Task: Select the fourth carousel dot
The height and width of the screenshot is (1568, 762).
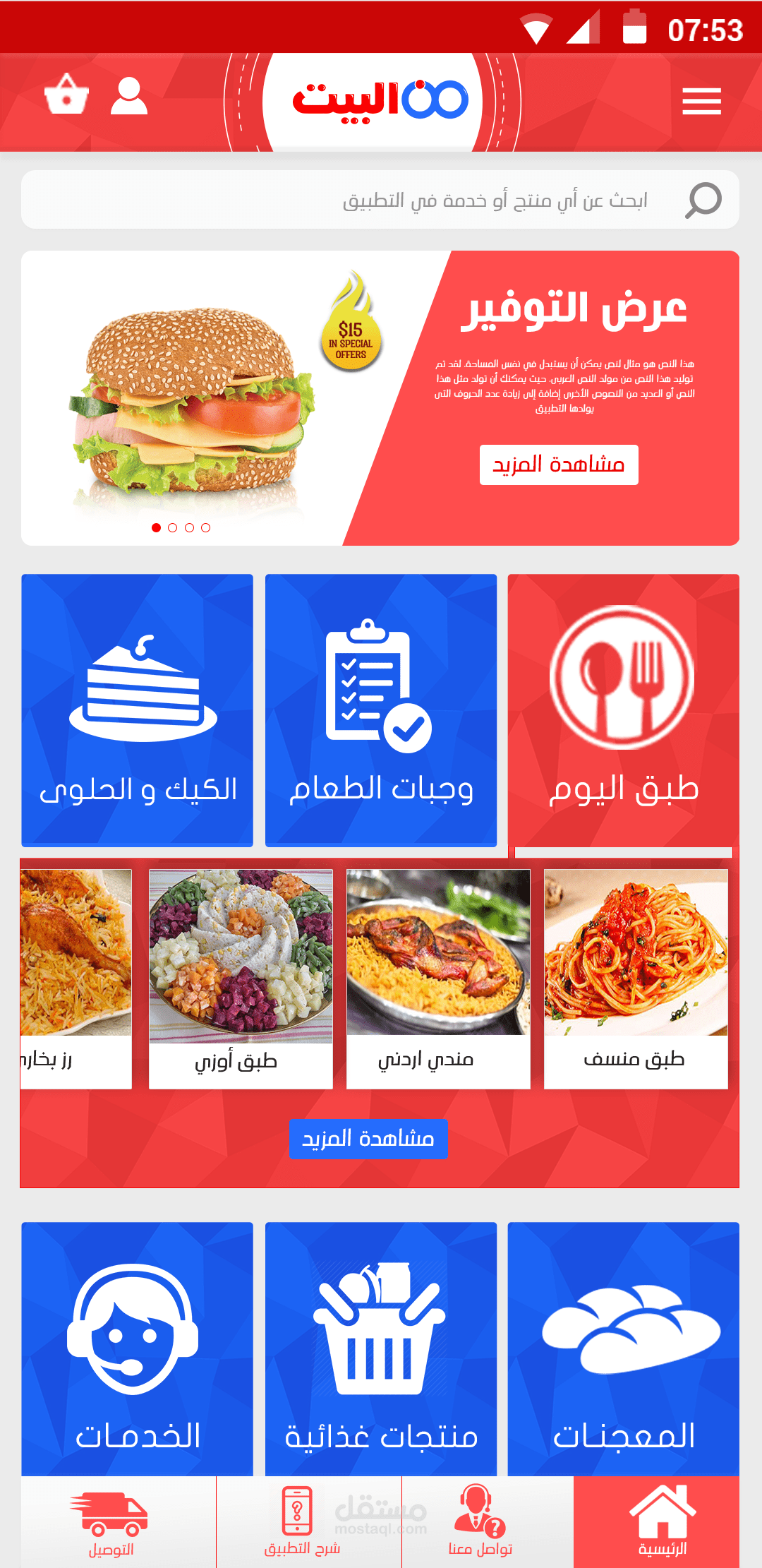Action: tap(205, 527)
